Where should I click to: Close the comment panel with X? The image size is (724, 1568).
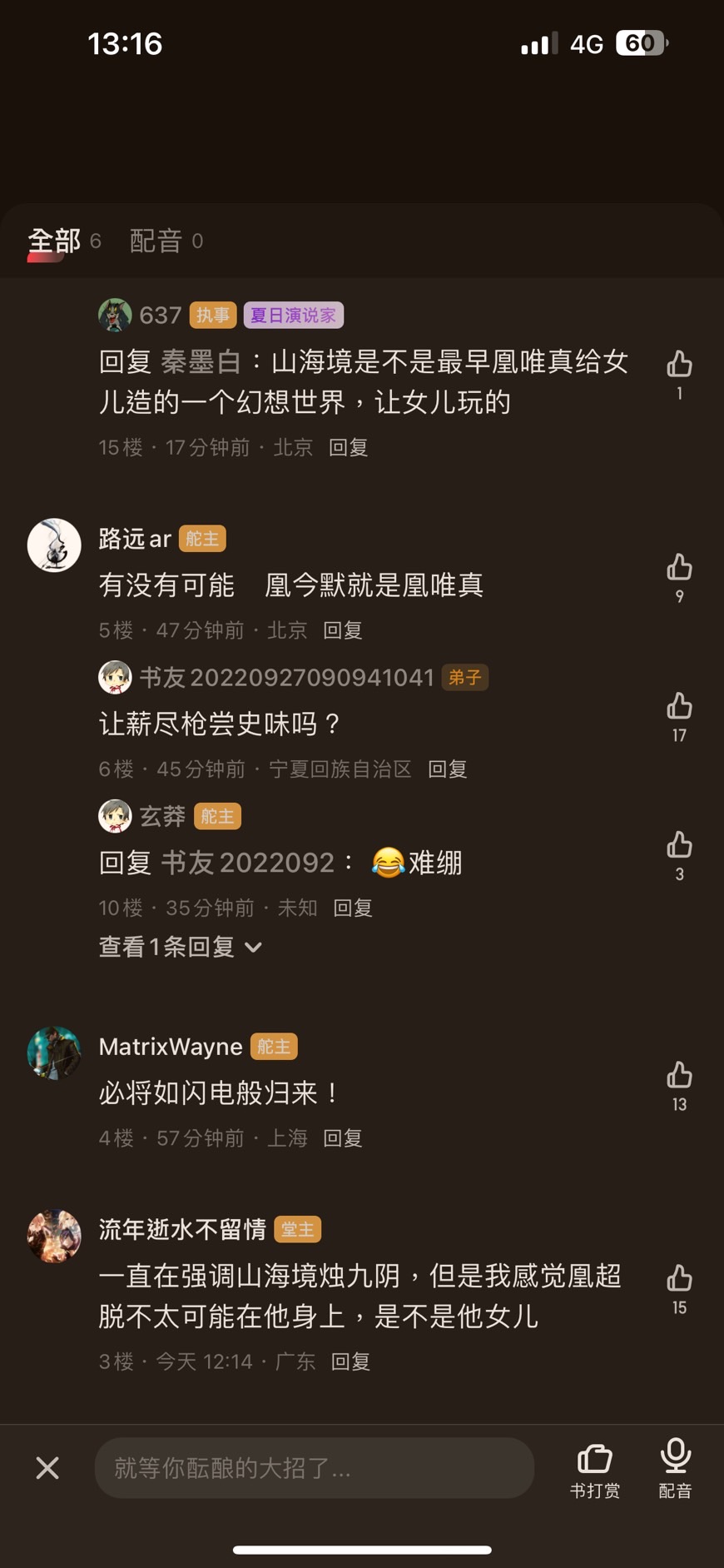pyautogui.click(x=47, y=1468)
